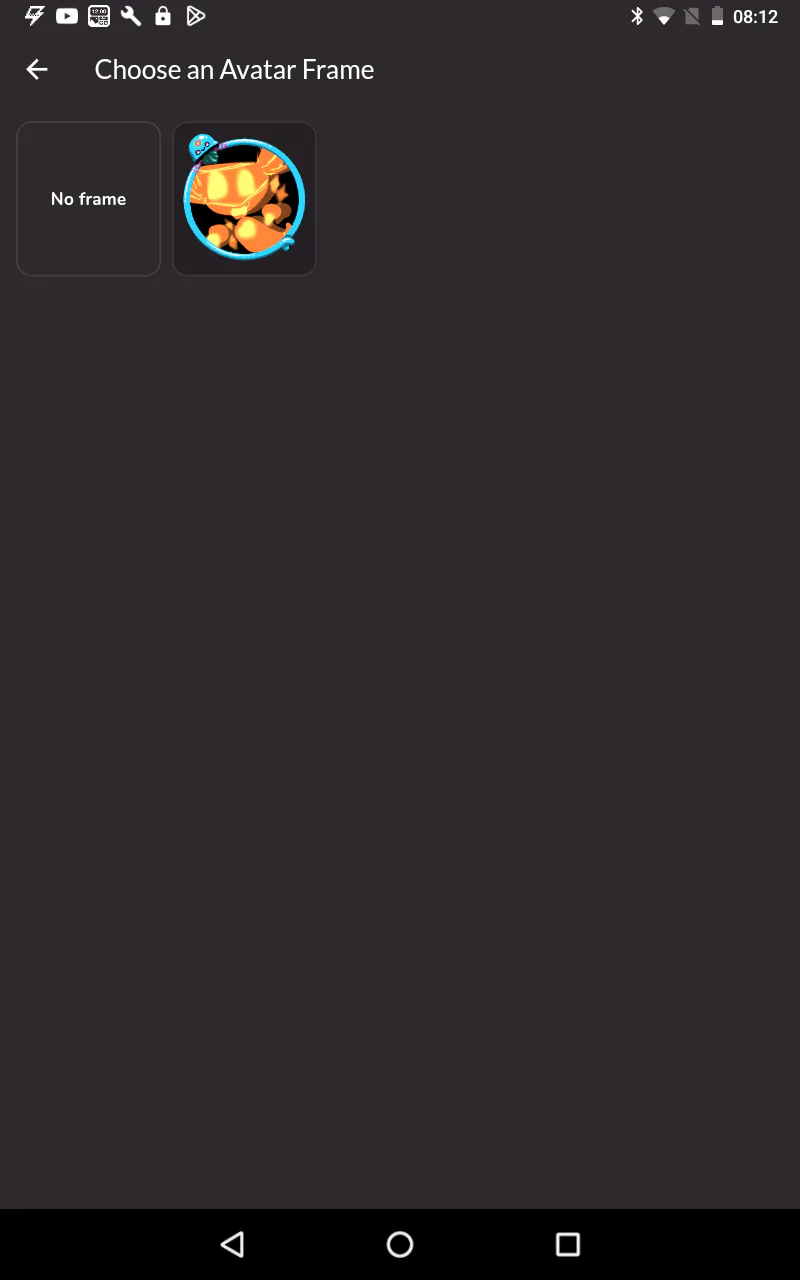Select the No frame option

click(x=89, y=199)
